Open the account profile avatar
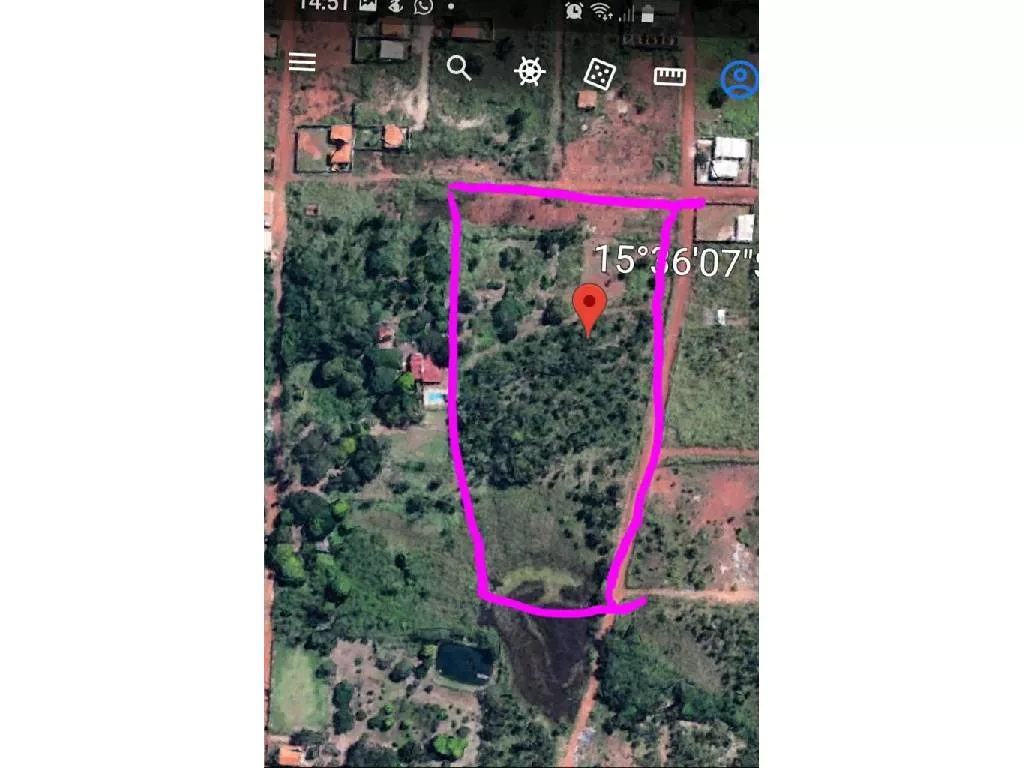 (739, 80)
